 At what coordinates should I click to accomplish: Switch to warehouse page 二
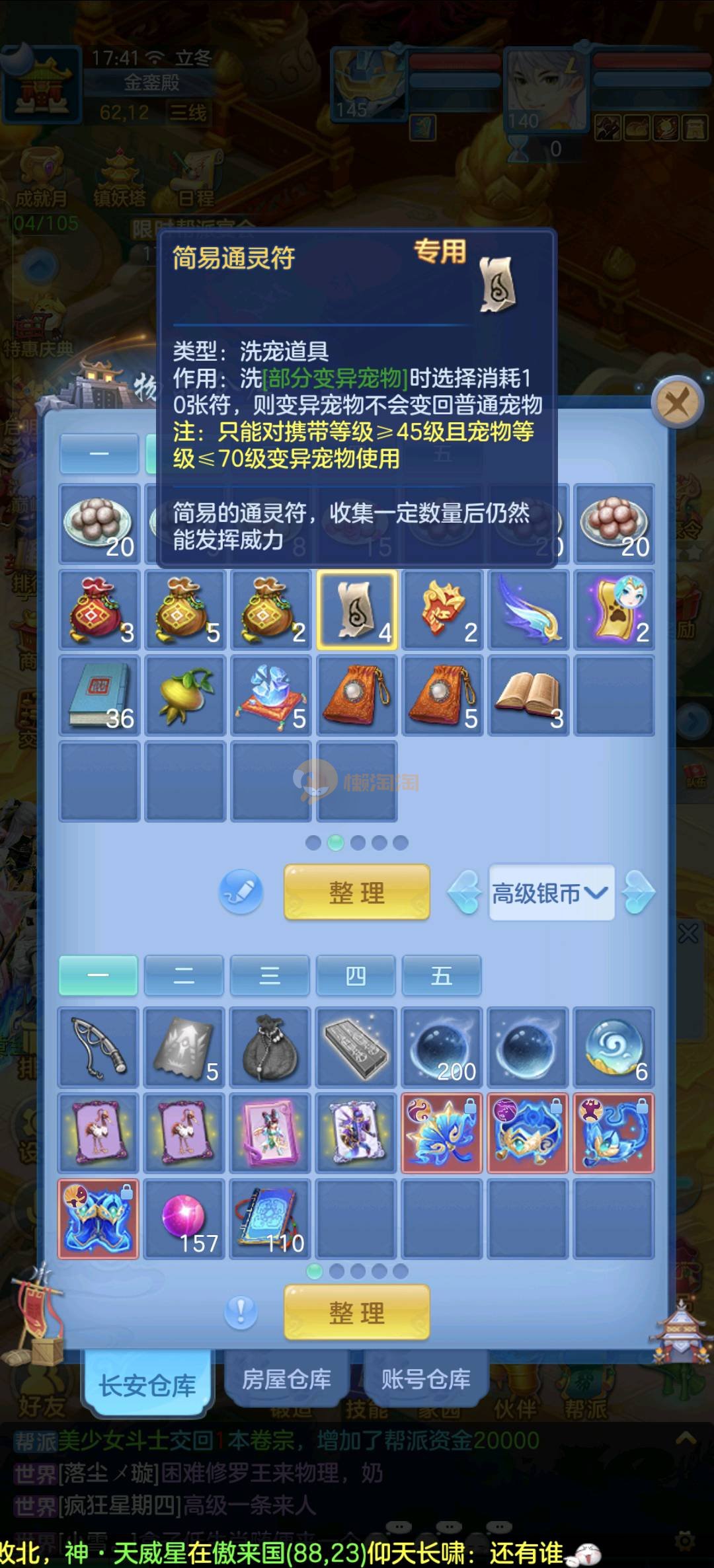(184, 975)
